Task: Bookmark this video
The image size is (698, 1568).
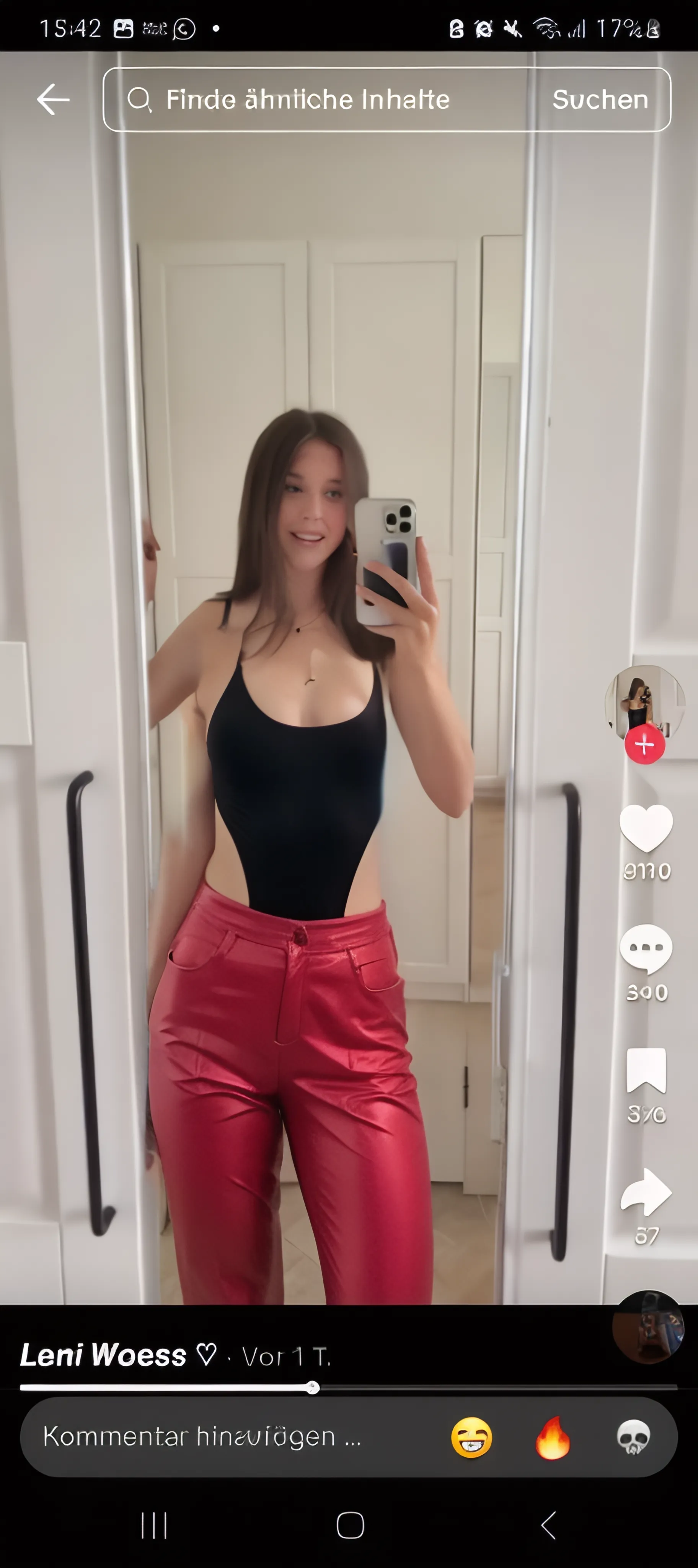Action: click(x=646, y=1071)
